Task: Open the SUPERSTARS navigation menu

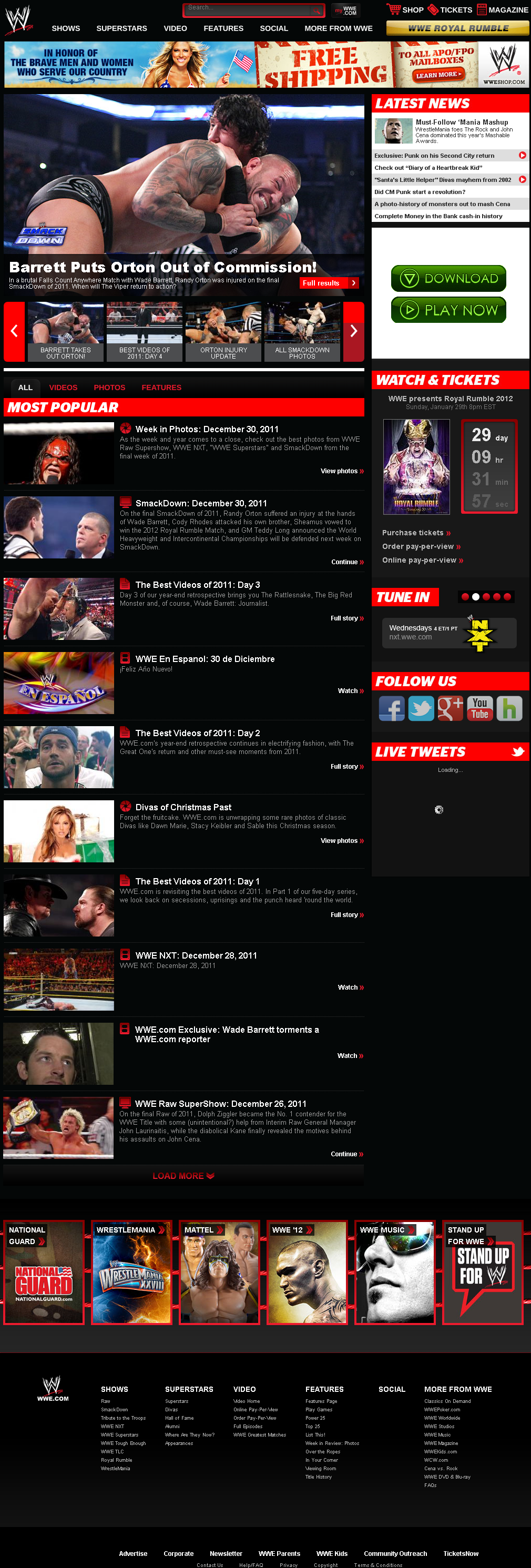Action: click(x=121, y=28)
